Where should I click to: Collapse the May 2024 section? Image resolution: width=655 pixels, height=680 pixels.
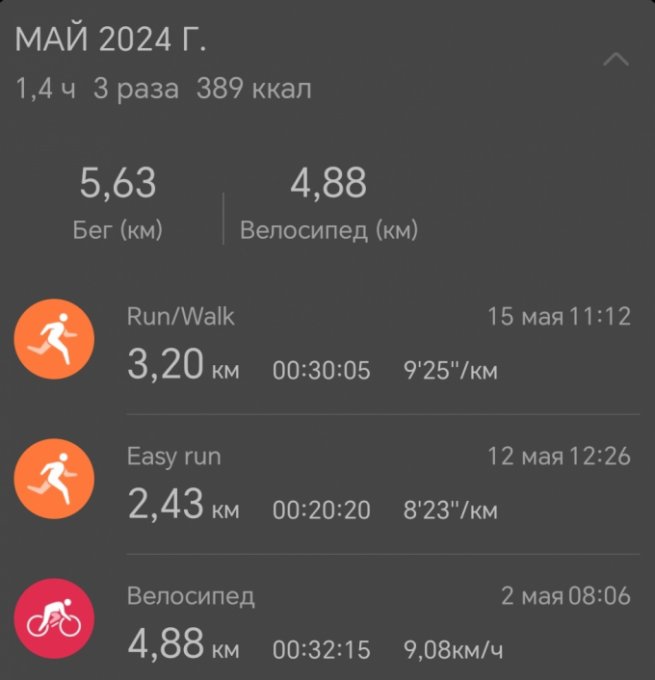[617, 60]
